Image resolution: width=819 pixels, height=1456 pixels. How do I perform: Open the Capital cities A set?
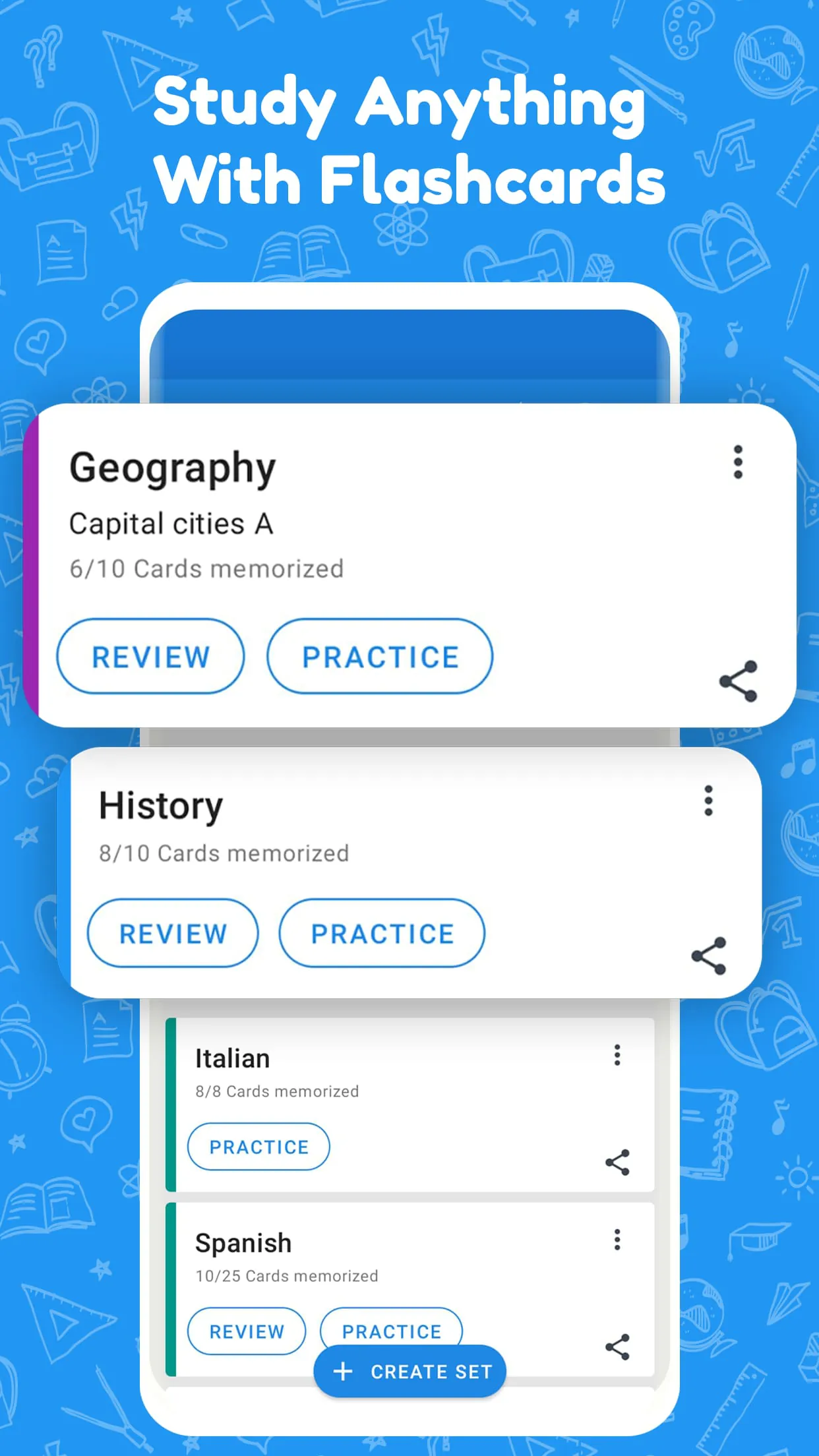coord(171,524)
